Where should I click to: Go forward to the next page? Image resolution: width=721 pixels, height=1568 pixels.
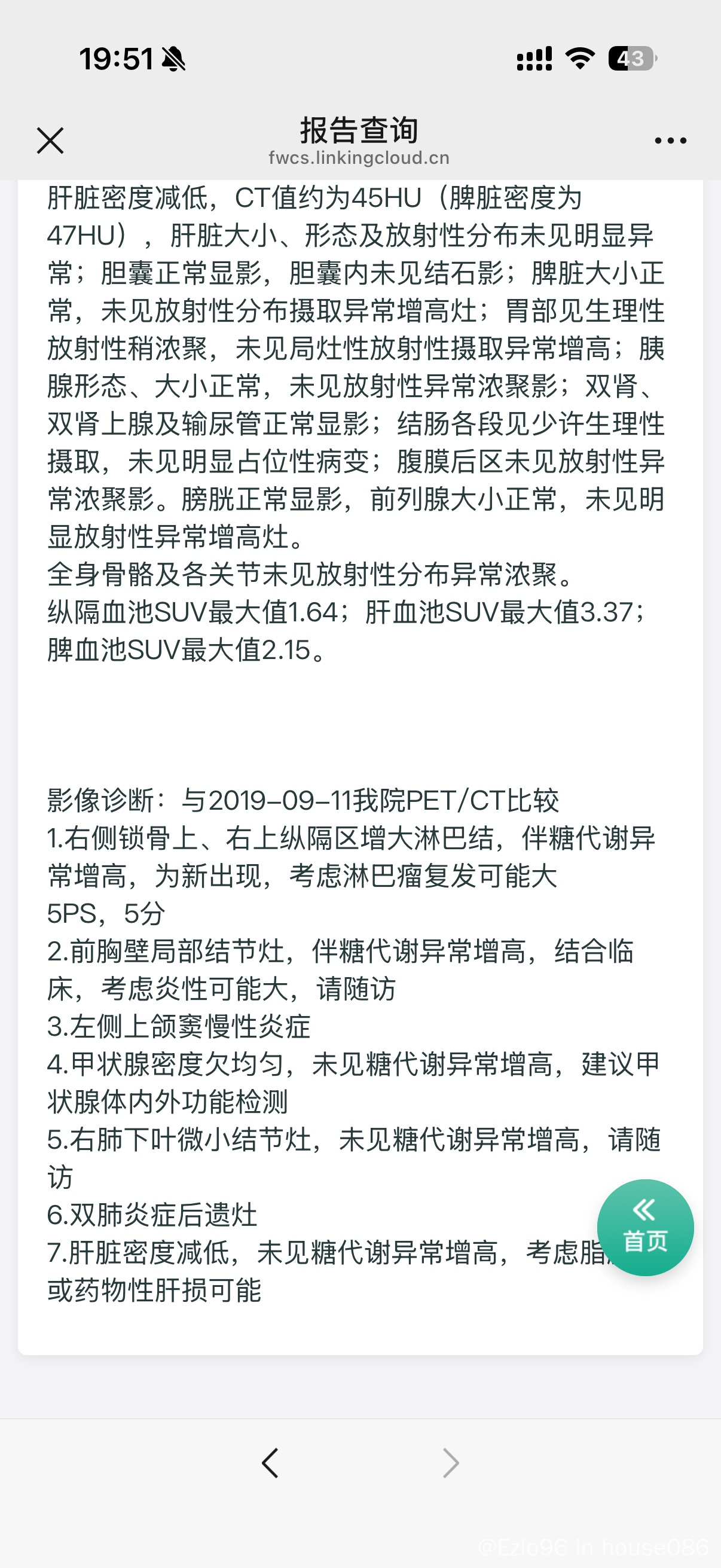coord(450,1463)
